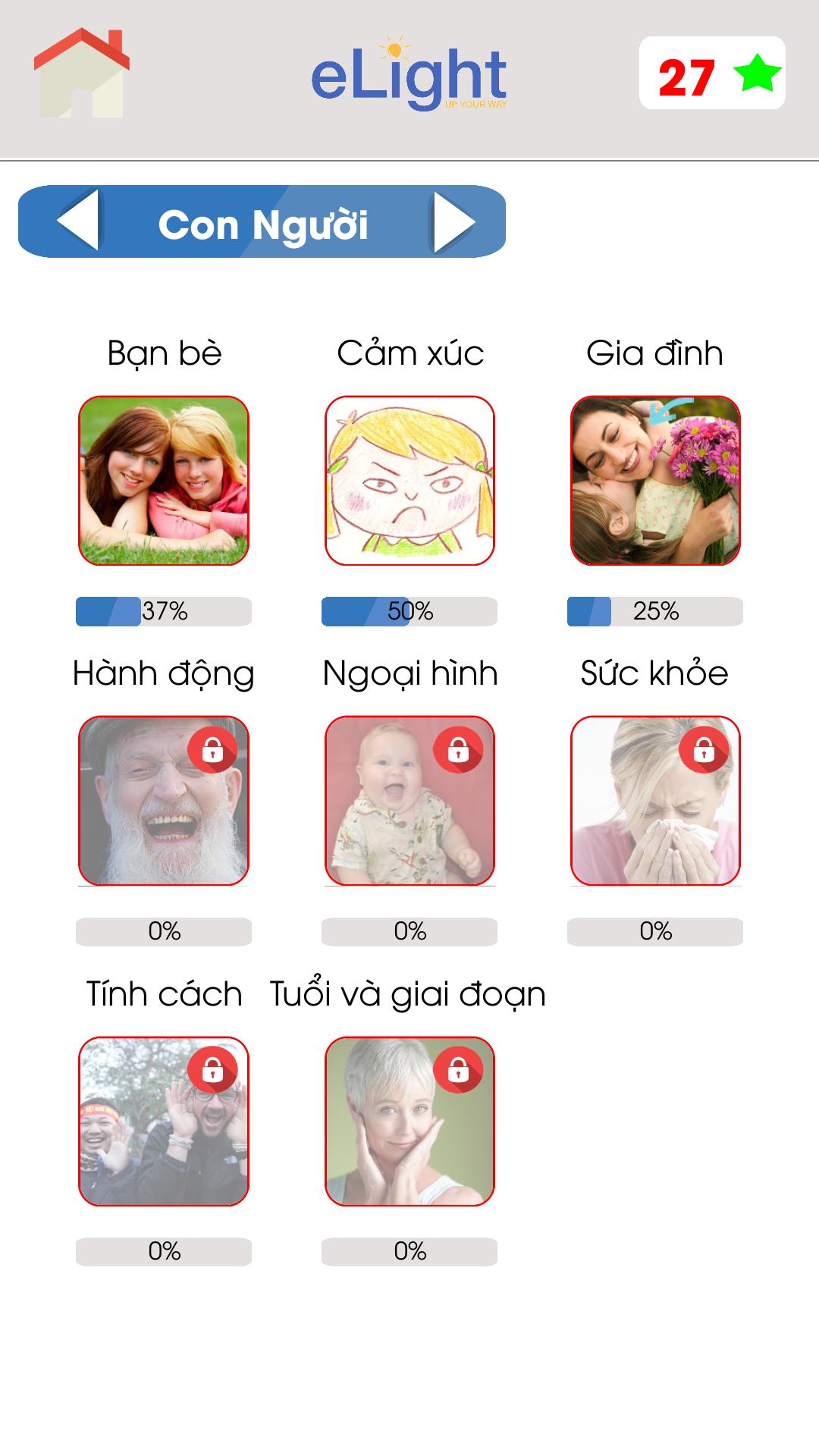Open the Bạn bè lesson tile
Image resolution: width=819 pixels, height=1456 pixels.
pos(164,481)
